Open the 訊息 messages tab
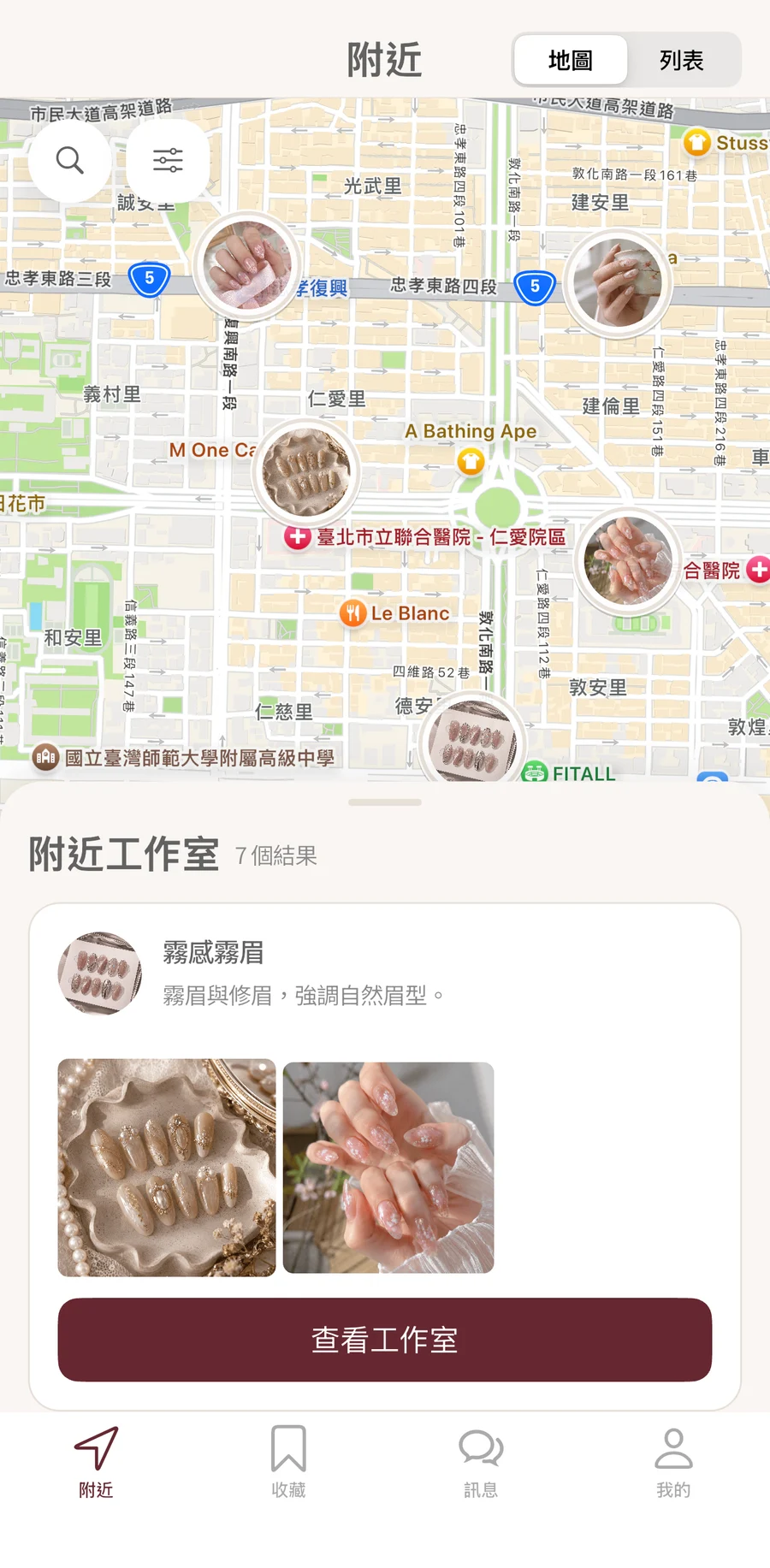770x1568 pixels. [481, 1462]
